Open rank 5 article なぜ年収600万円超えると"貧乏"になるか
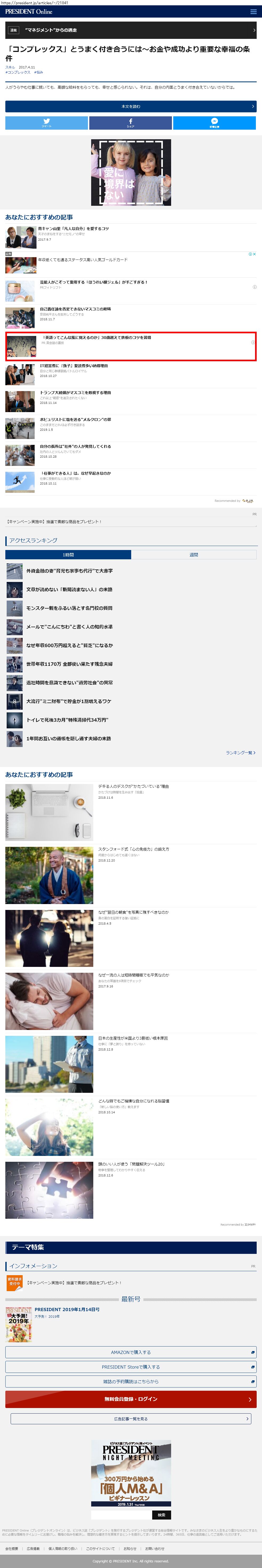The image size is (262, 1568). (x=70, y=645)
